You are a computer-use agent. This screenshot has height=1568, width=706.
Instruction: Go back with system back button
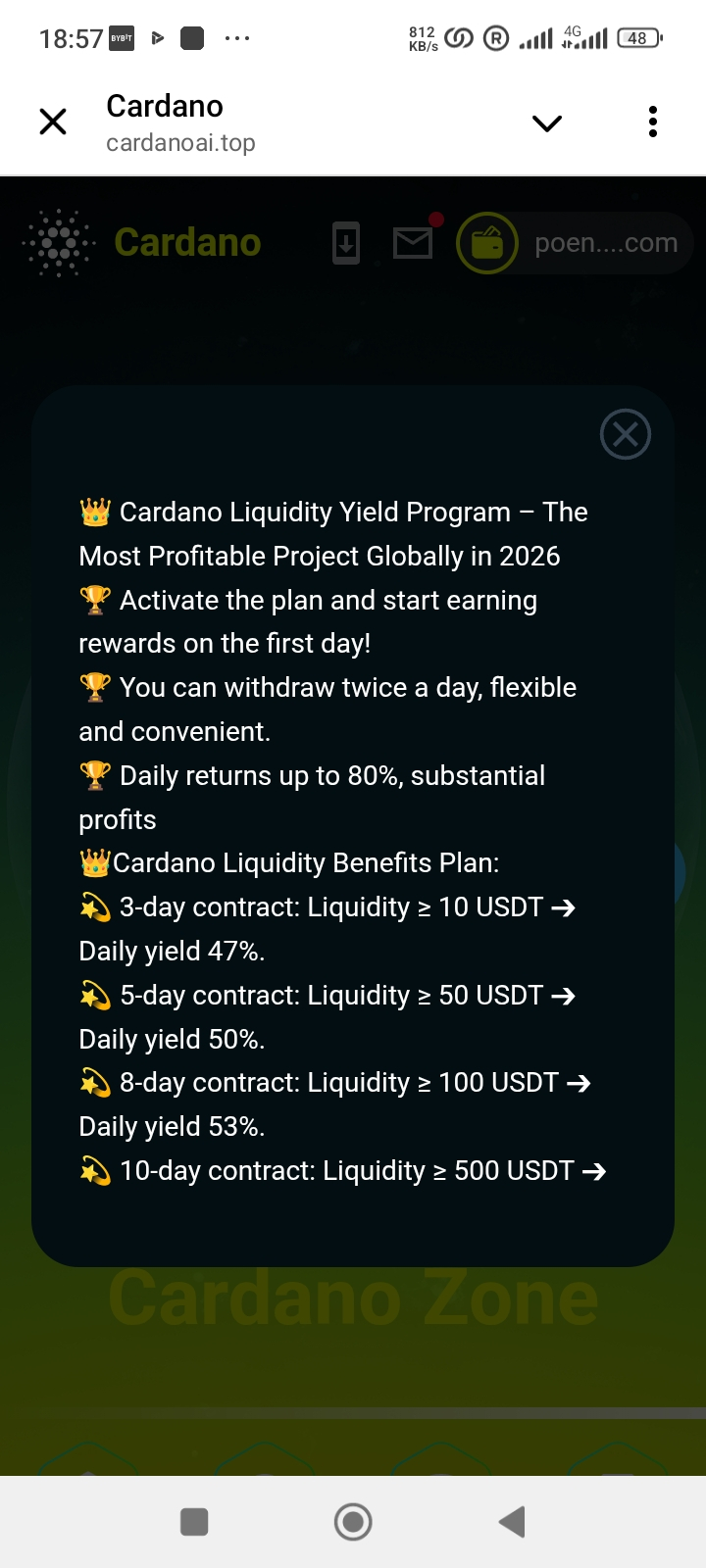[512, 1522]
